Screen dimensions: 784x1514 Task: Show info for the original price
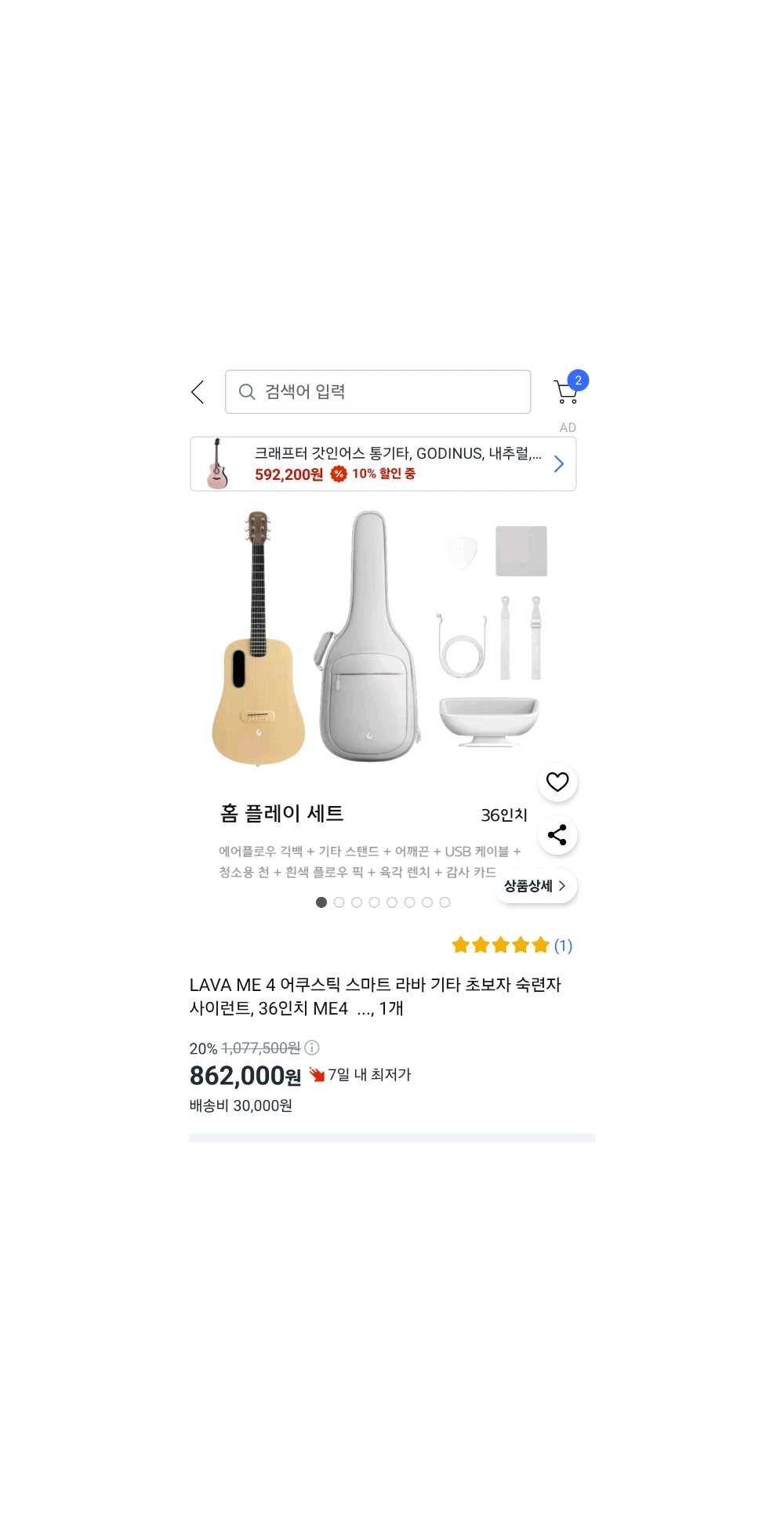(312, 1047)
